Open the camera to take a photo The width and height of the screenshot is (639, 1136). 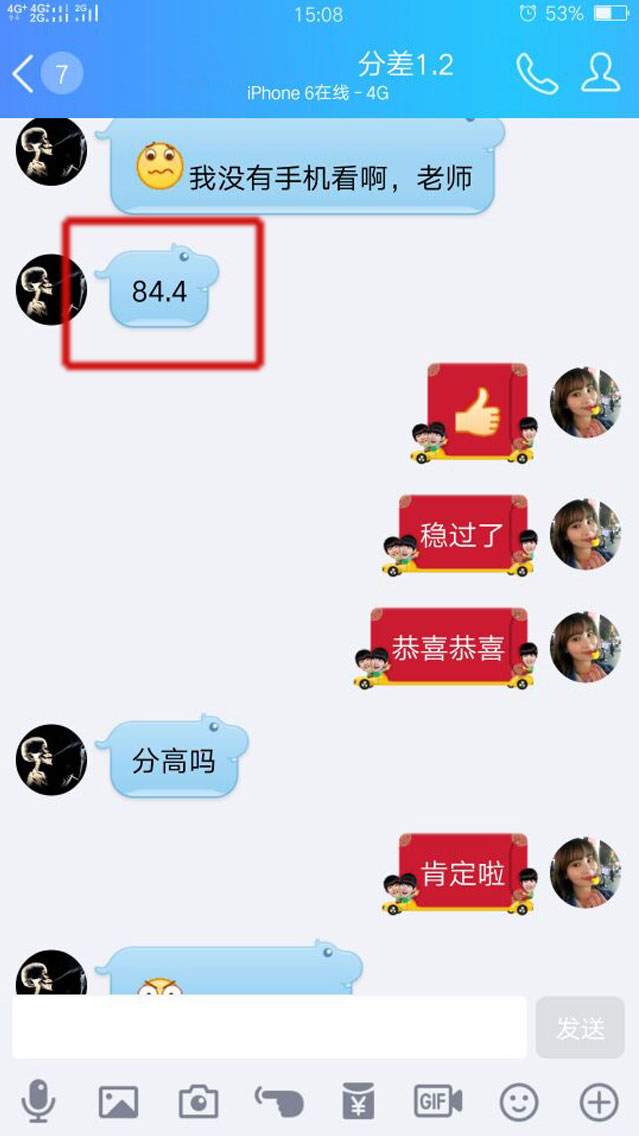click(198, 1102)
